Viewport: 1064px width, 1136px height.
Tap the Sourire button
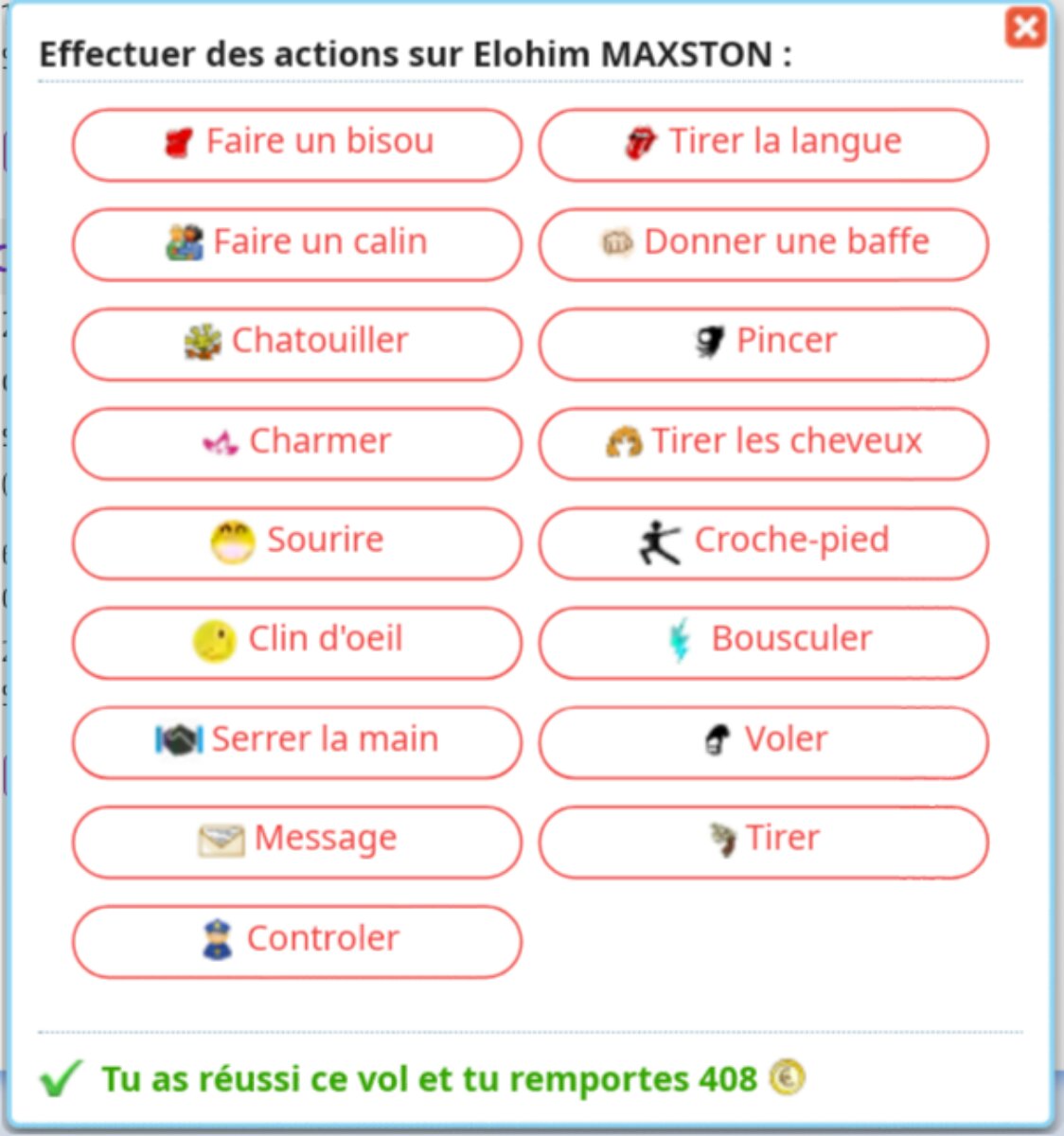pyautogui.click(x=296, y=541)
